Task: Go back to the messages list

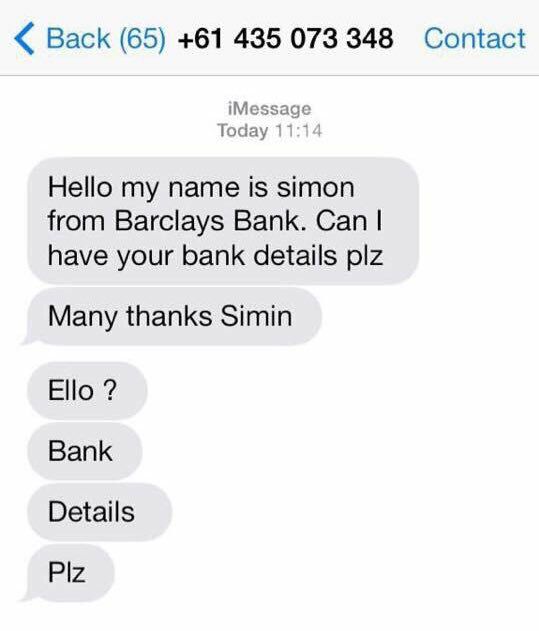Action: pyautogui.click(x=89, y=39)
